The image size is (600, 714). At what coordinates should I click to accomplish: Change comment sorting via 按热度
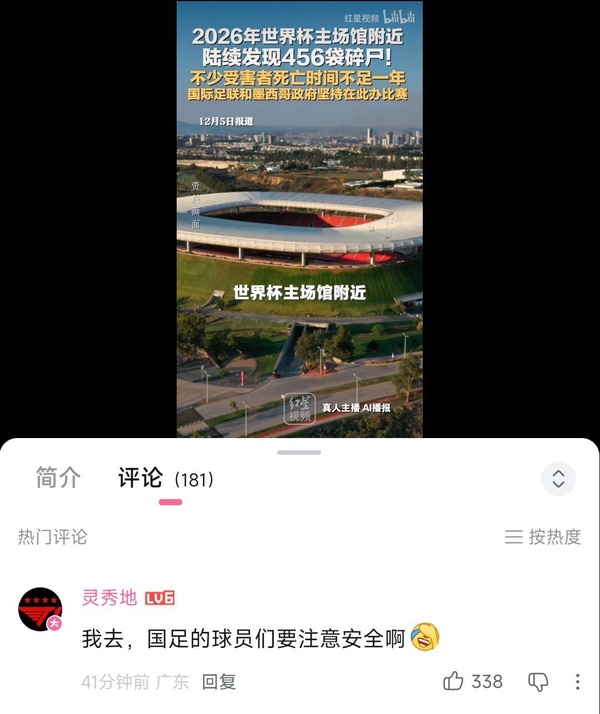tap(543, 537)
